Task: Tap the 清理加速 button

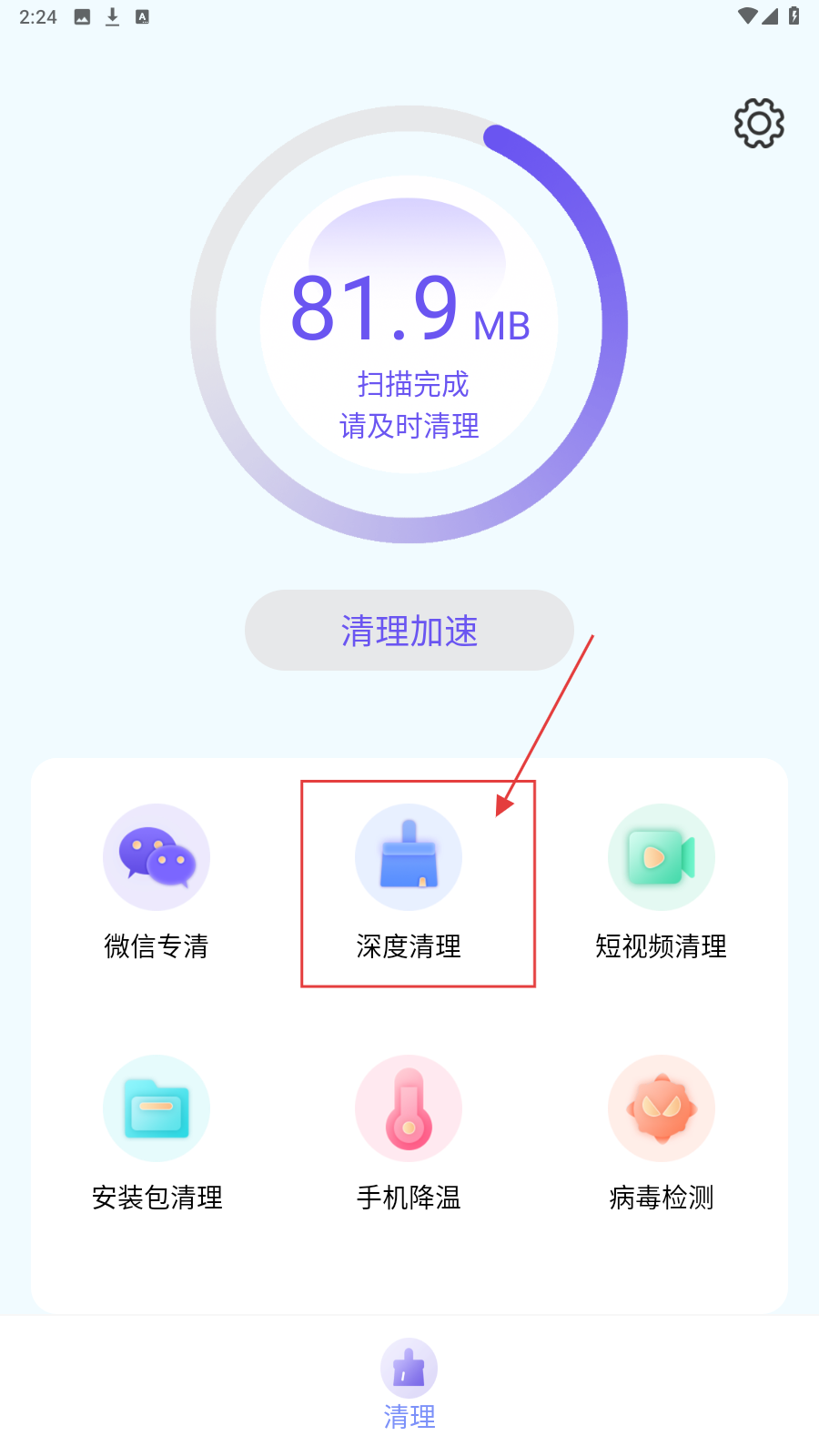Action: coord(409,631)
